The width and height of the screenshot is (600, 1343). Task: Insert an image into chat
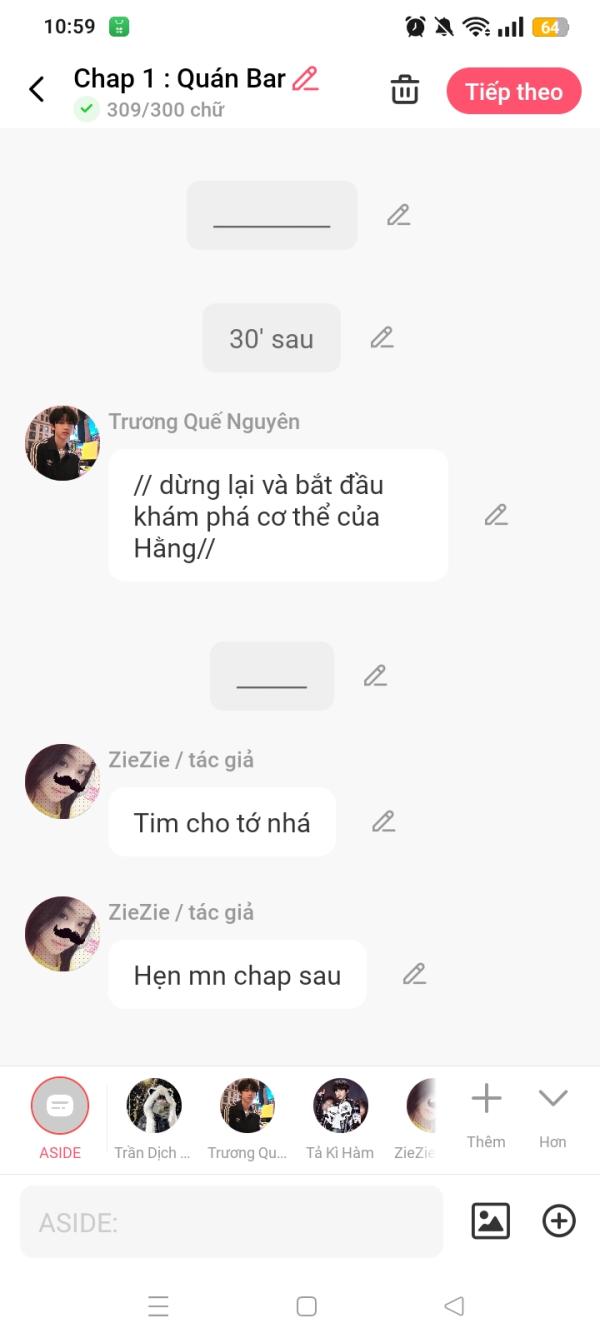(x=490, y=1221)
